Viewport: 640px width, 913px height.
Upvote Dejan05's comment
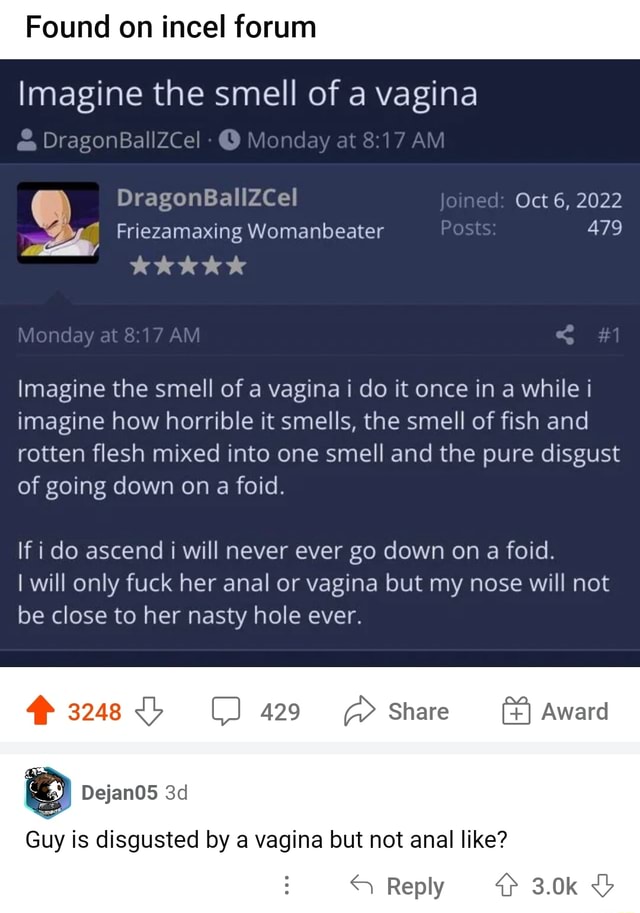pyautogui.click(x=507, y=886)
